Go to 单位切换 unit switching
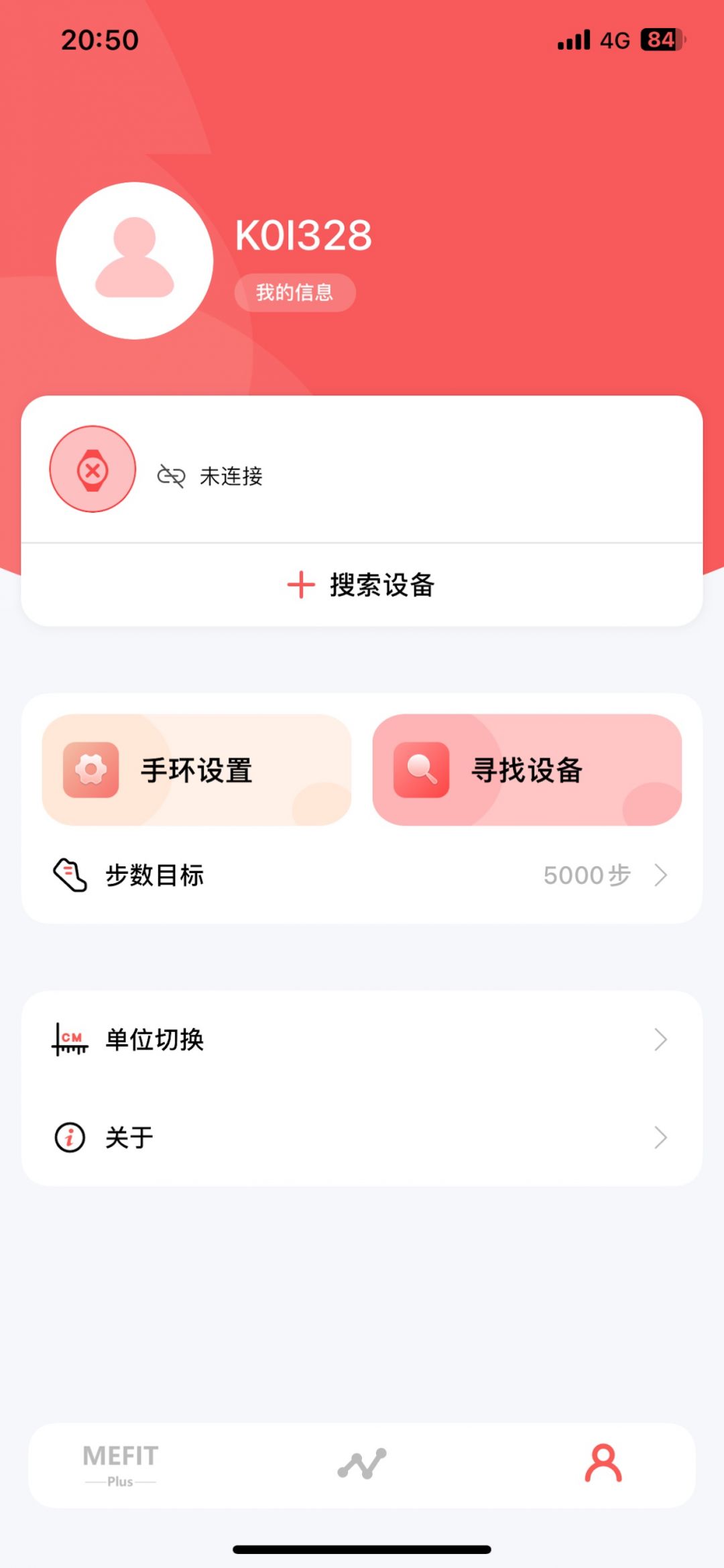This screenshot has height=1568, width=724. [x=362, y=1040]
